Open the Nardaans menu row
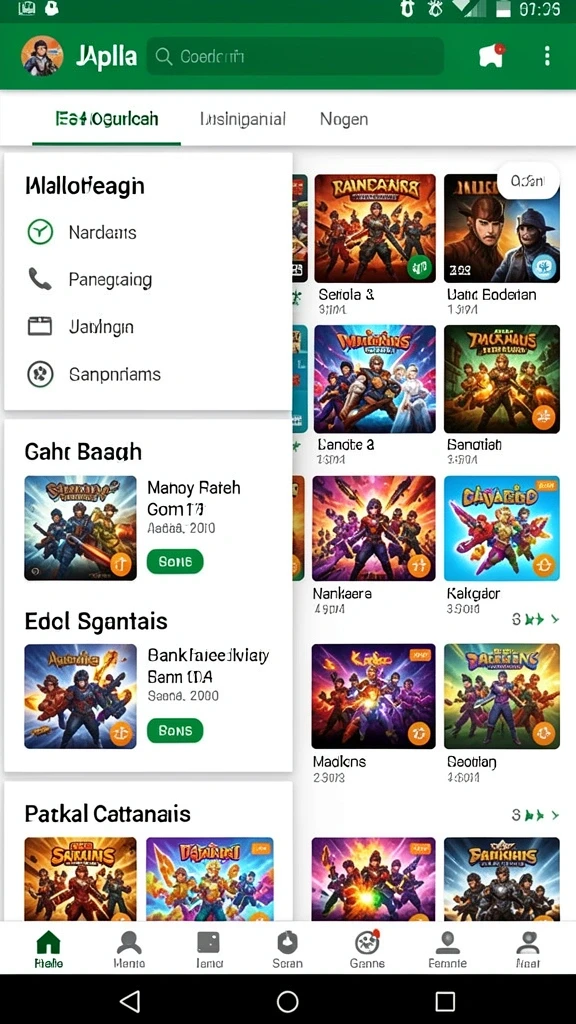The image size is (576, 1024). tap(148, 232)
